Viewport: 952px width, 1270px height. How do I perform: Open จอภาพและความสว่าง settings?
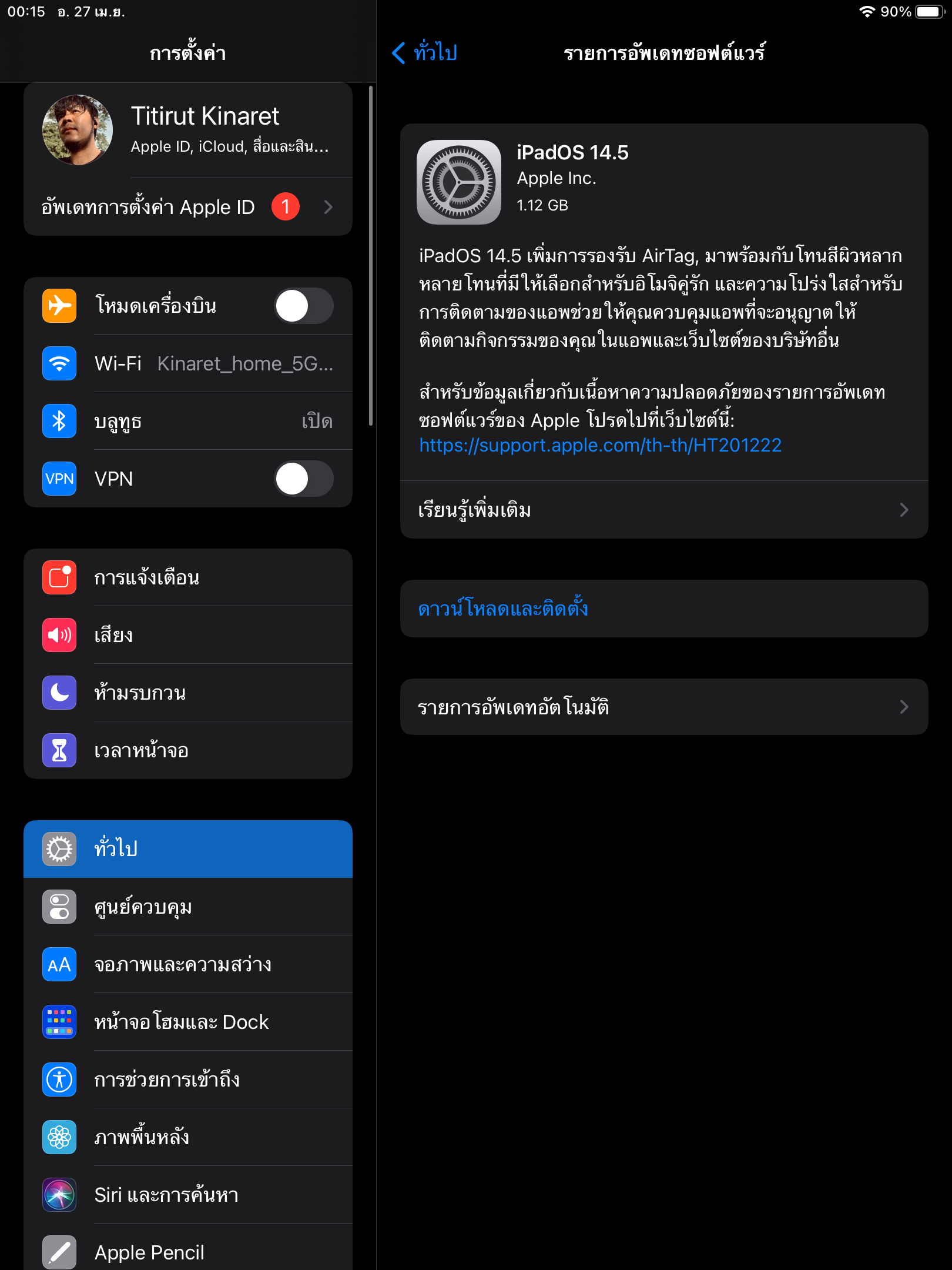pos(188,964)
